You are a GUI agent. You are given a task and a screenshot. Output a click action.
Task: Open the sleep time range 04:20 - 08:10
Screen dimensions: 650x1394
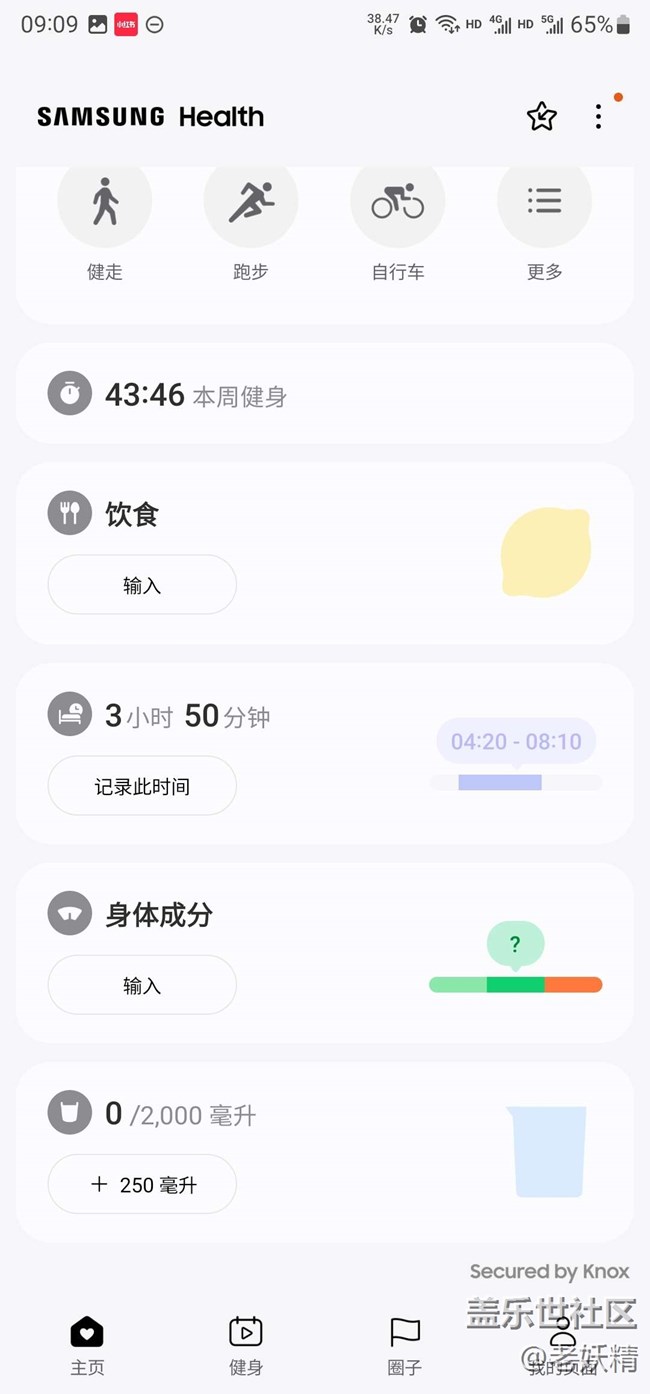point(516,742)
